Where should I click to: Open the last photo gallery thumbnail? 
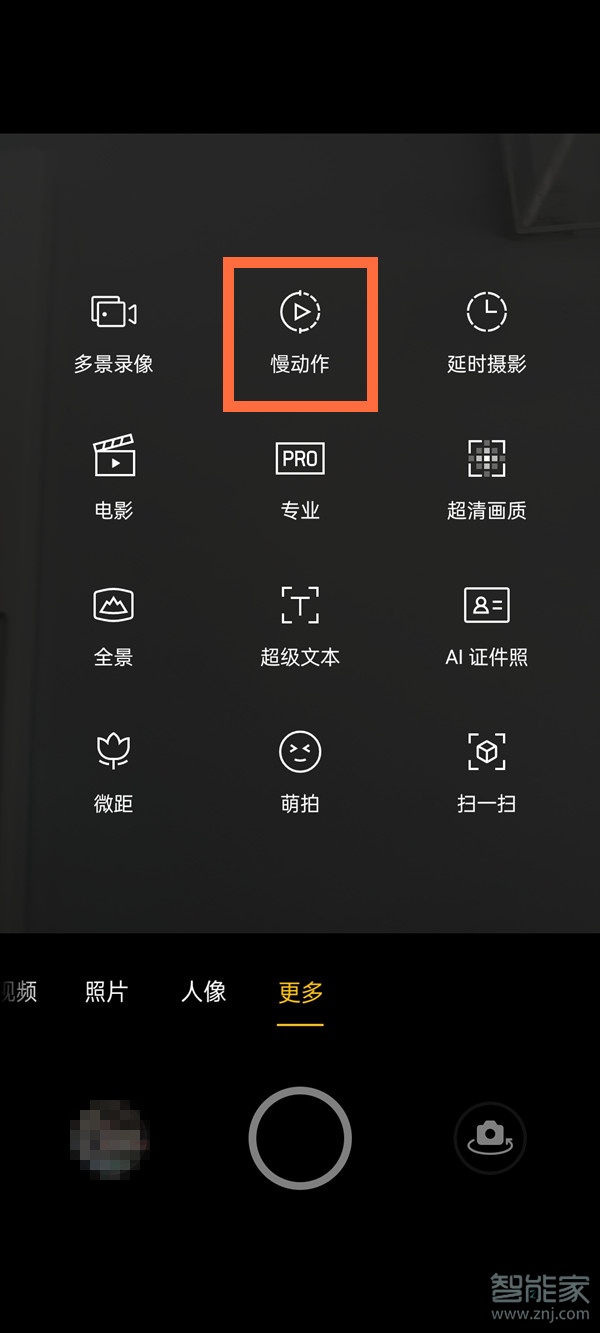109,1138
